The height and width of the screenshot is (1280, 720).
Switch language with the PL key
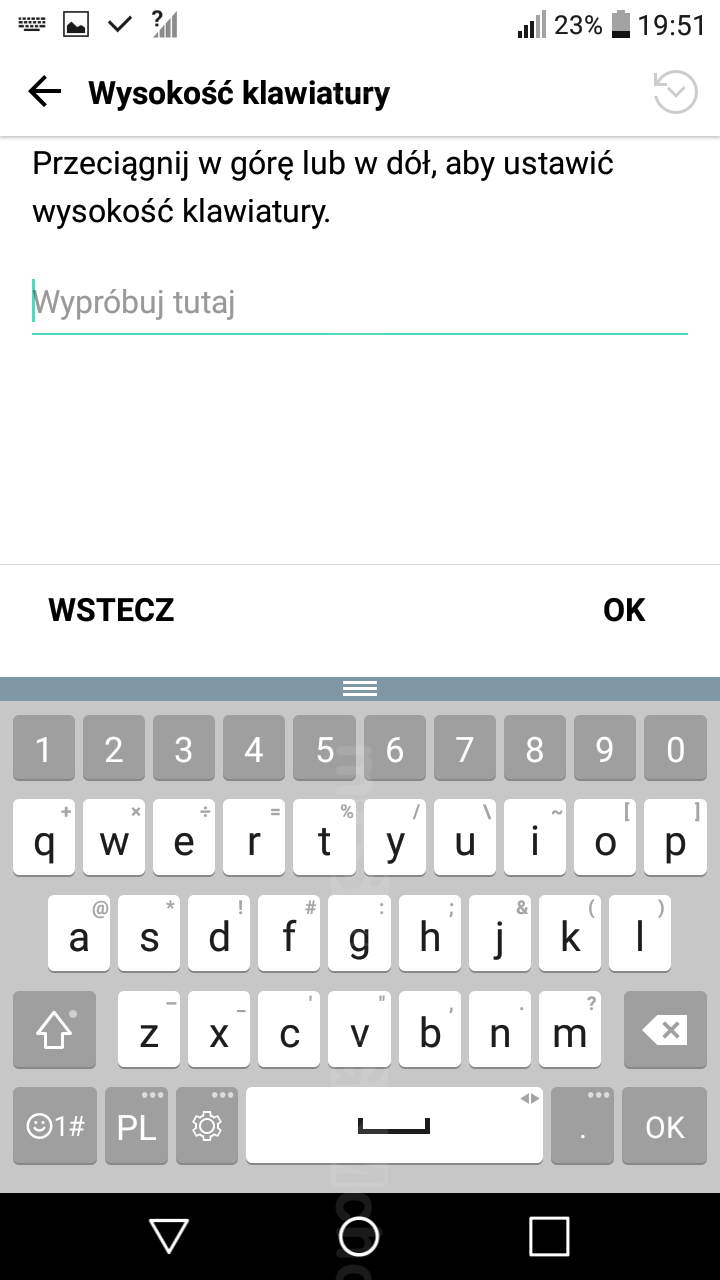click(136, 1126)
